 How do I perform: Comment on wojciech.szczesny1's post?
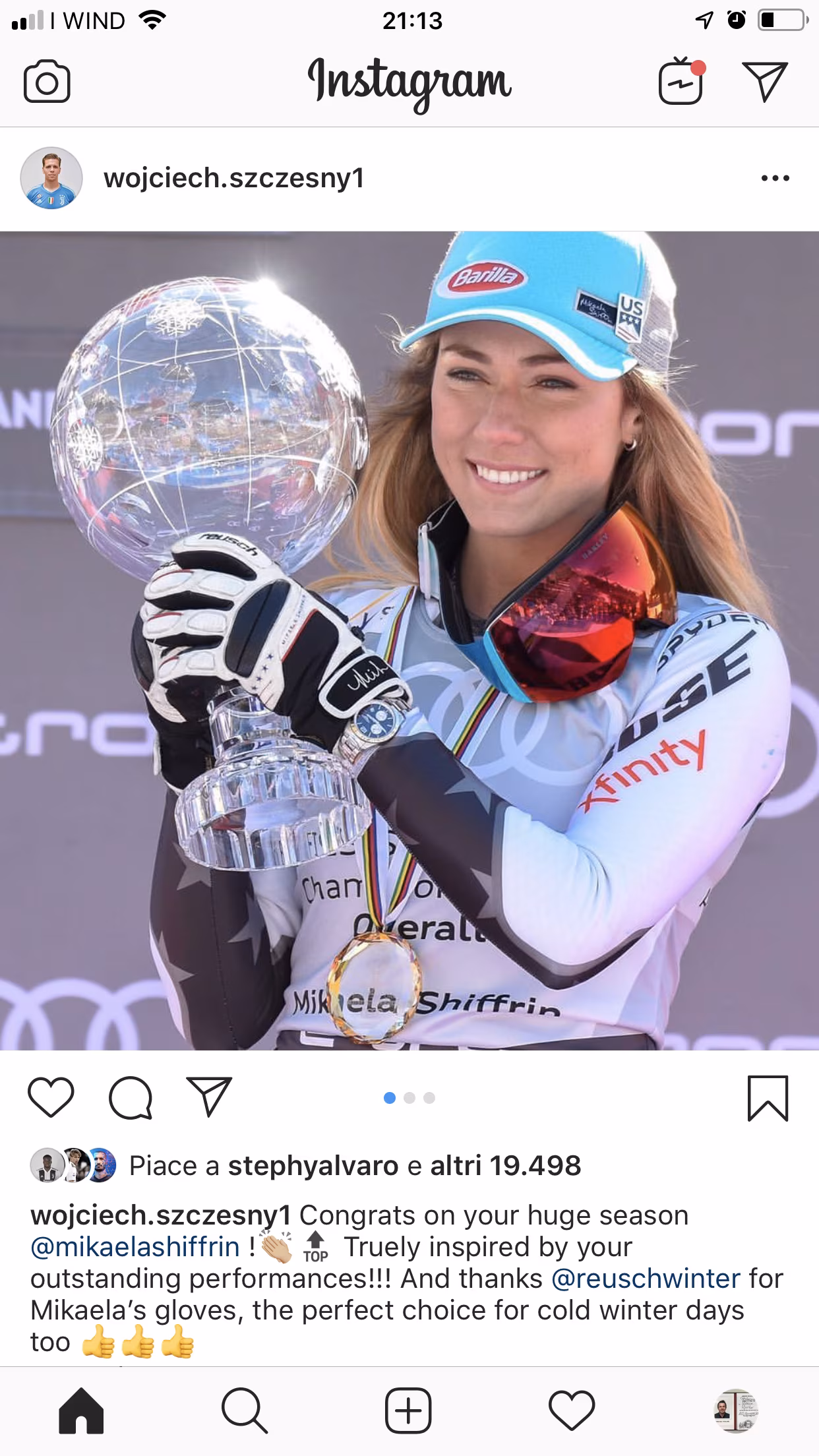pos(131,1098)
